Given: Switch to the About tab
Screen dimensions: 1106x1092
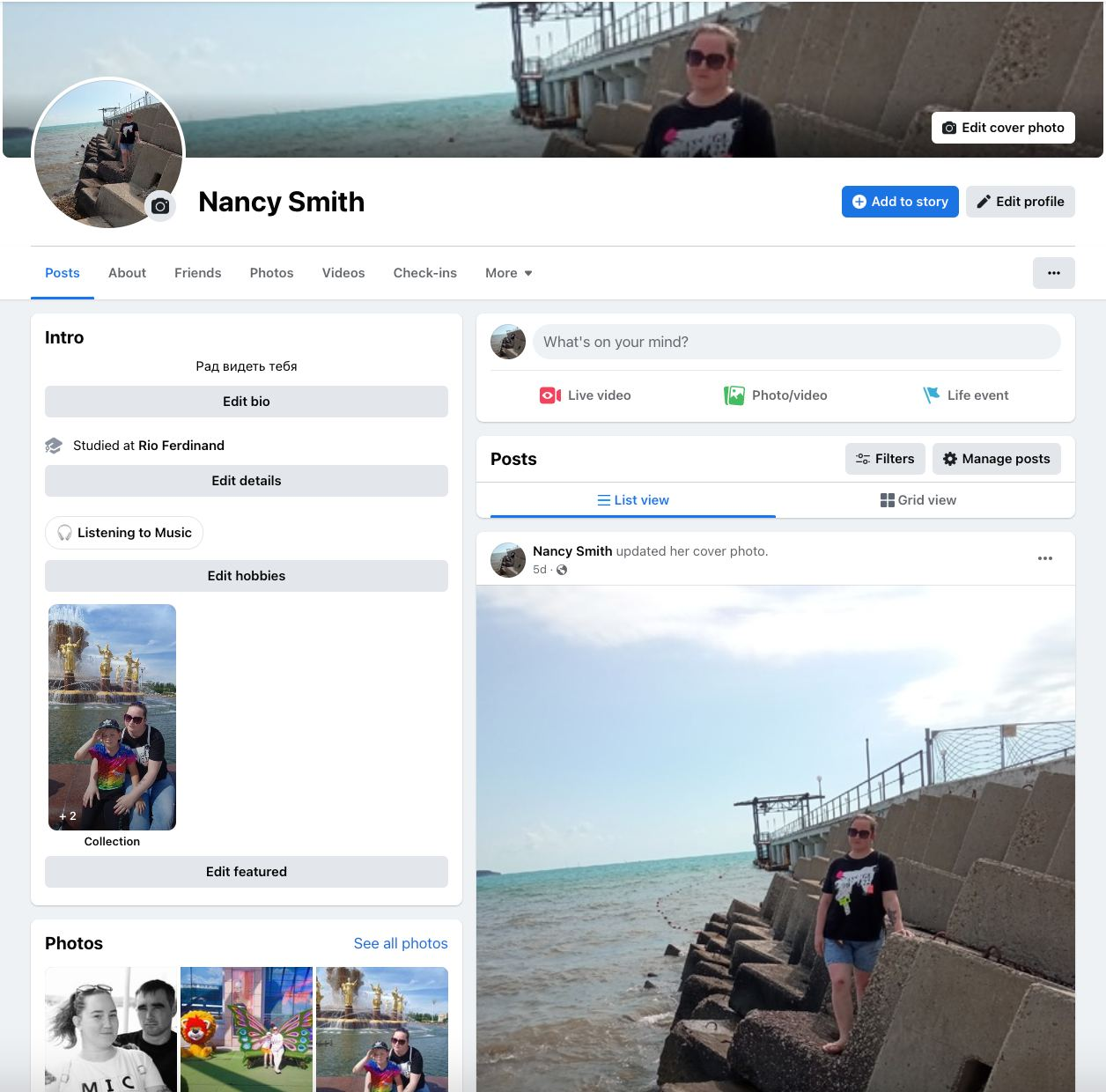Looking at the screenshot, I should pyautogui.click(x=127, y=273).
